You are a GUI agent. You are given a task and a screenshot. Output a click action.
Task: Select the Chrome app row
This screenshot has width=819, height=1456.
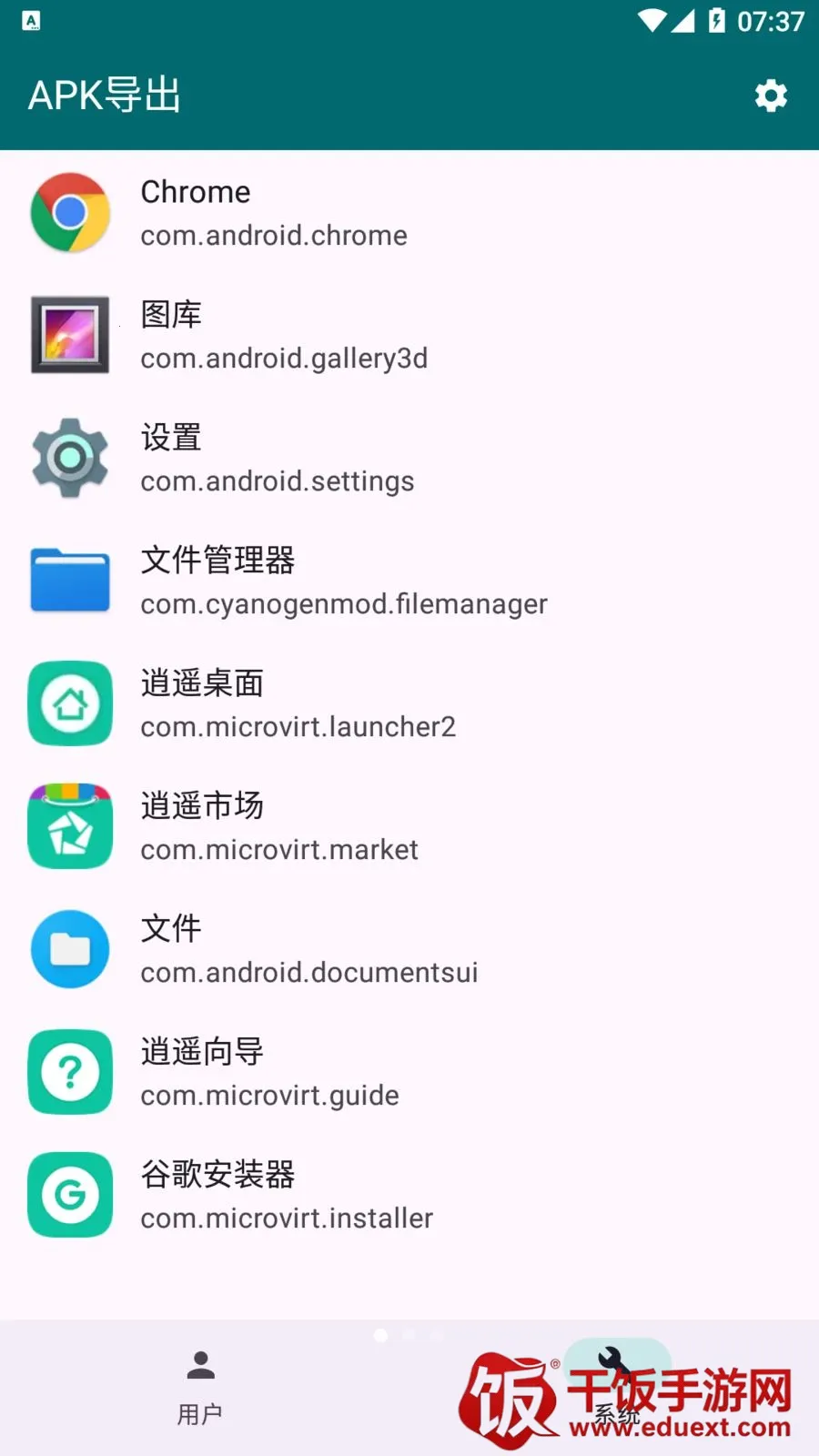click(409, 212)
